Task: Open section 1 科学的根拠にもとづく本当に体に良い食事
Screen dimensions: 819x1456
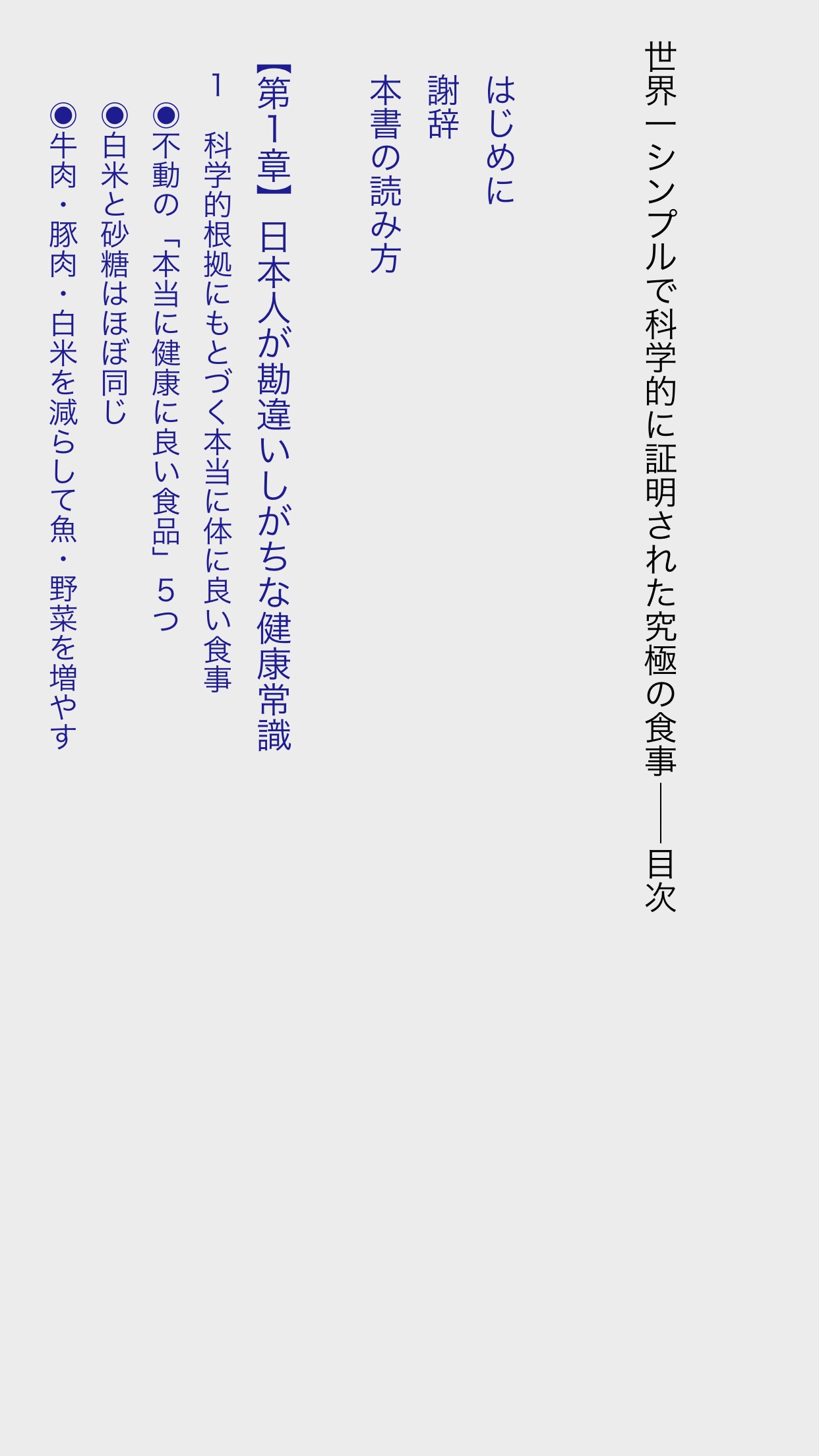Action: click(217, 383)
